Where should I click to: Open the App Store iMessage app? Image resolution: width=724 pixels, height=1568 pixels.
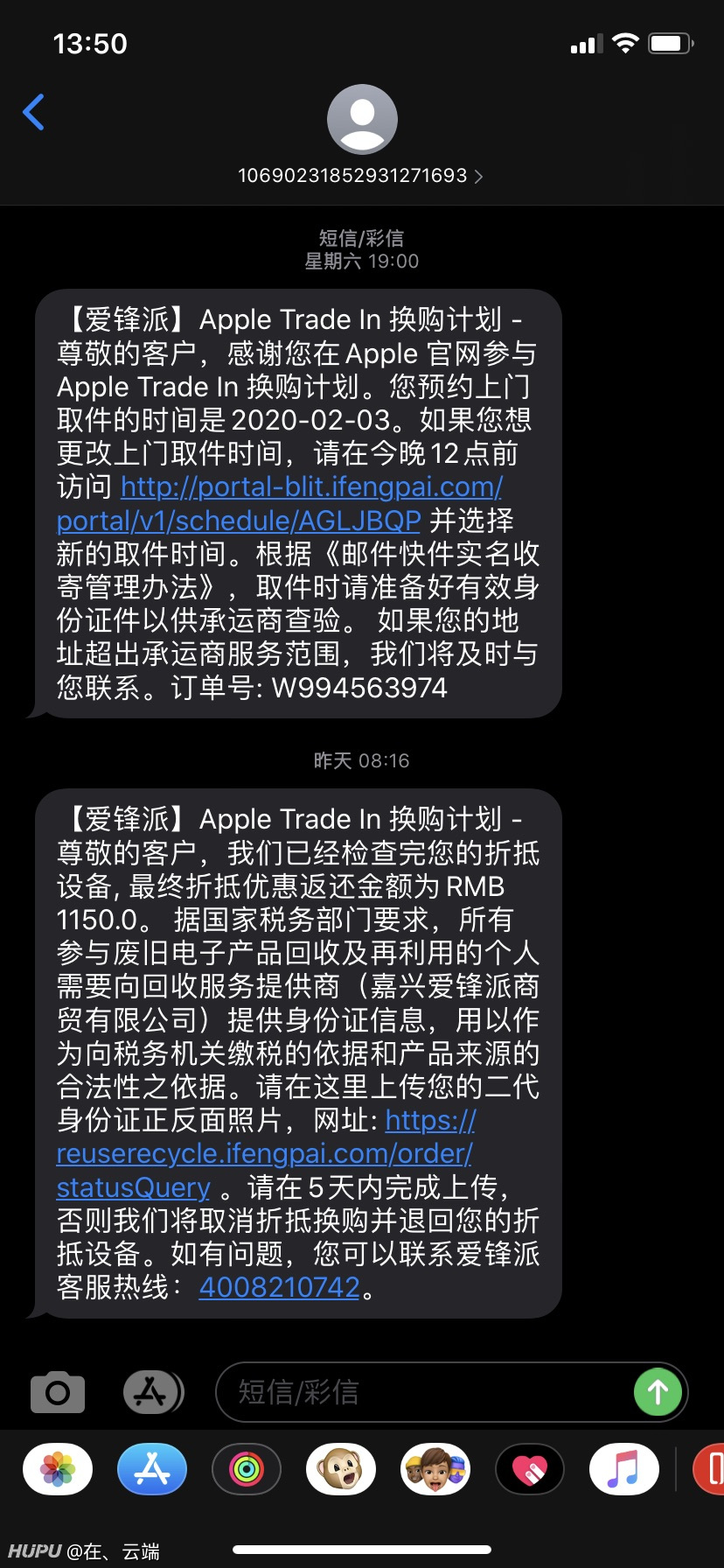pyautogui.click(x=152, y=1469)
